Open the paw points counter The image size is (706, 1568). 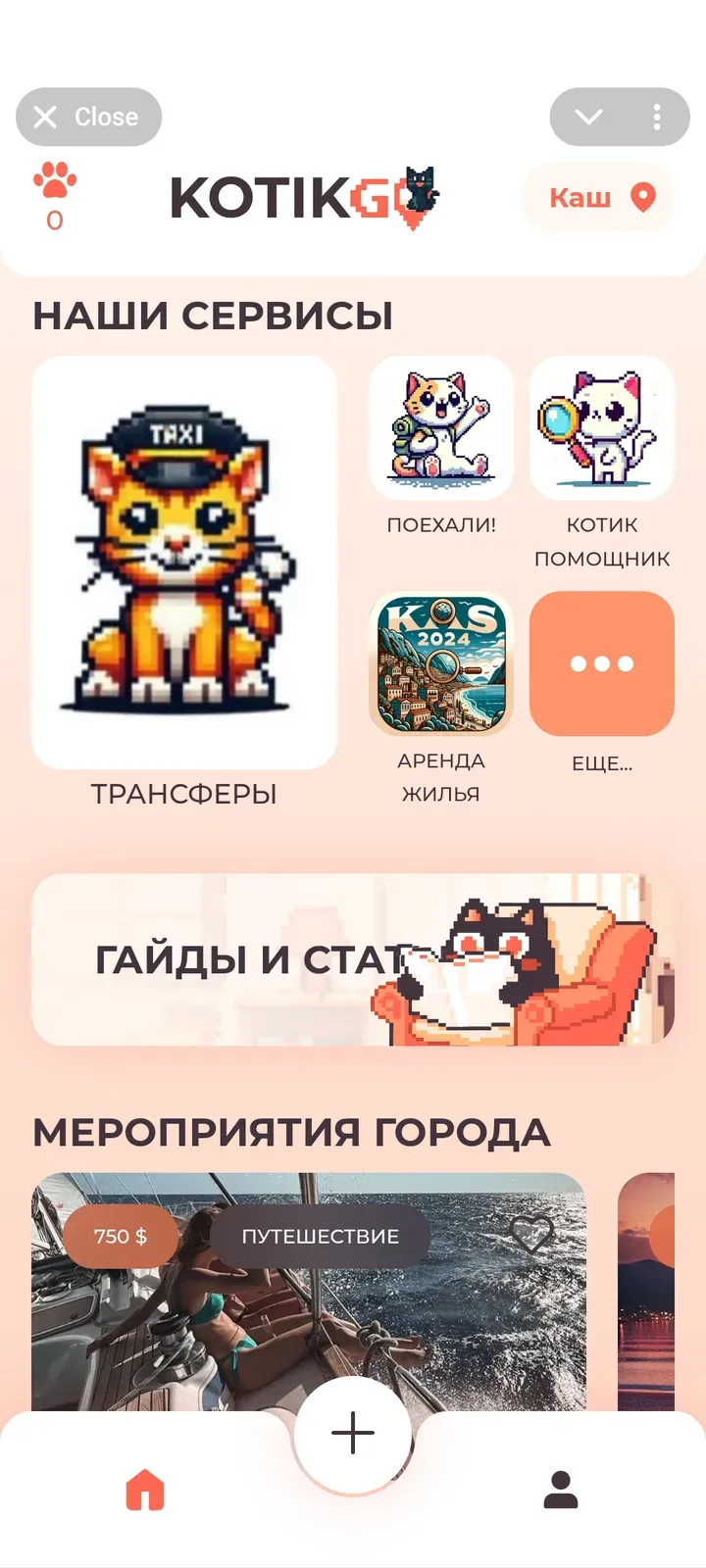[55, 196]
